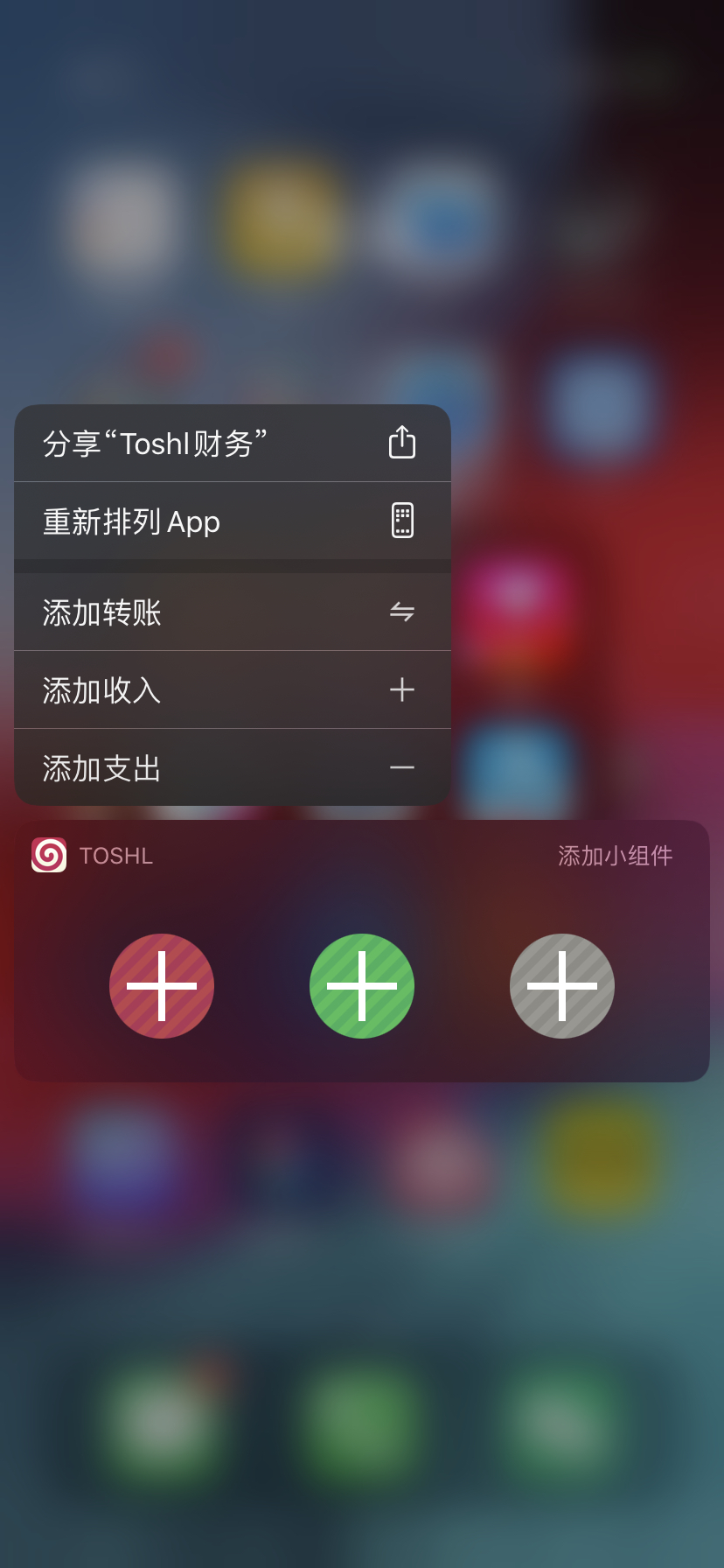Viewport: 724px width, 1568px height.
Task: Tap the green plus circle in the widget
Action: point(361,985)
